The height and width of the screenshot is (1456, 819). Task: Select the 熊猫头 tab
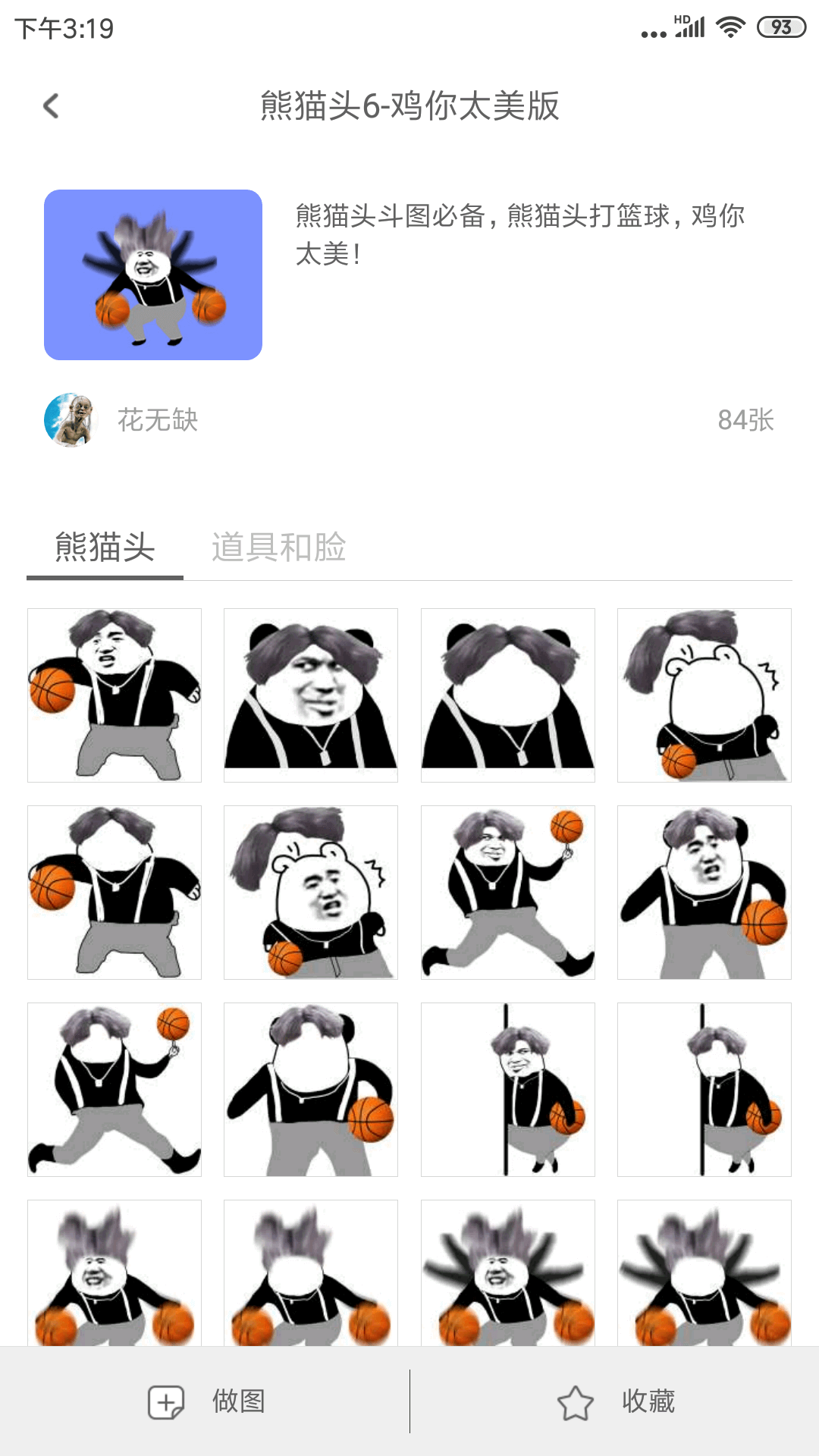(105, 547)
